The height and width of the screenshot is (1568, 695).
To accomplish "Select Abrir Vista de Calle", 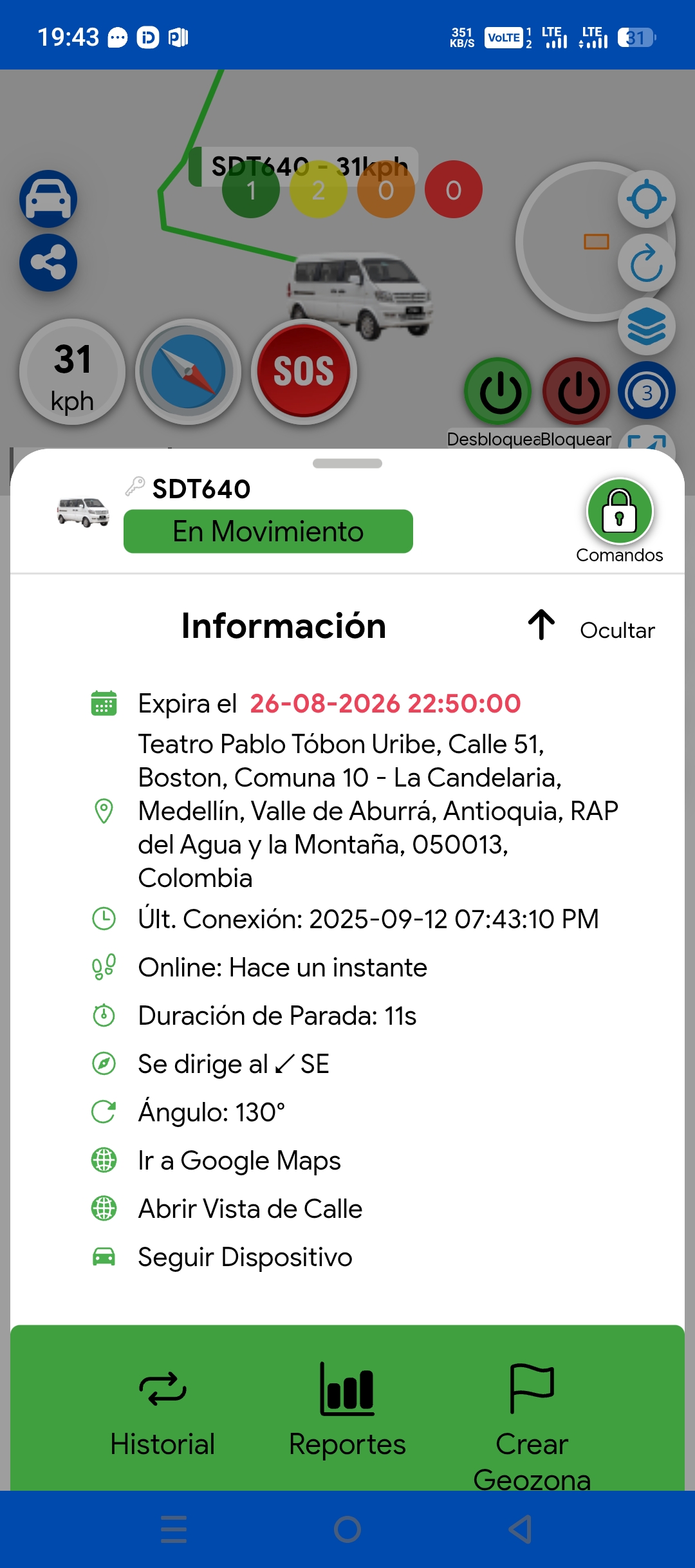I will [x=250, y=1209].
